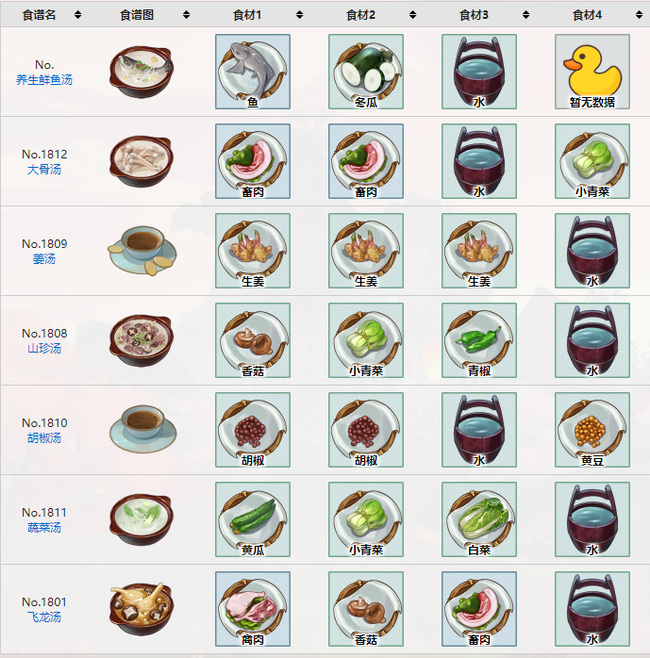Screen dimensions: 650x658
Task: View the 鱼 ingredient tile
Action: 253,71
